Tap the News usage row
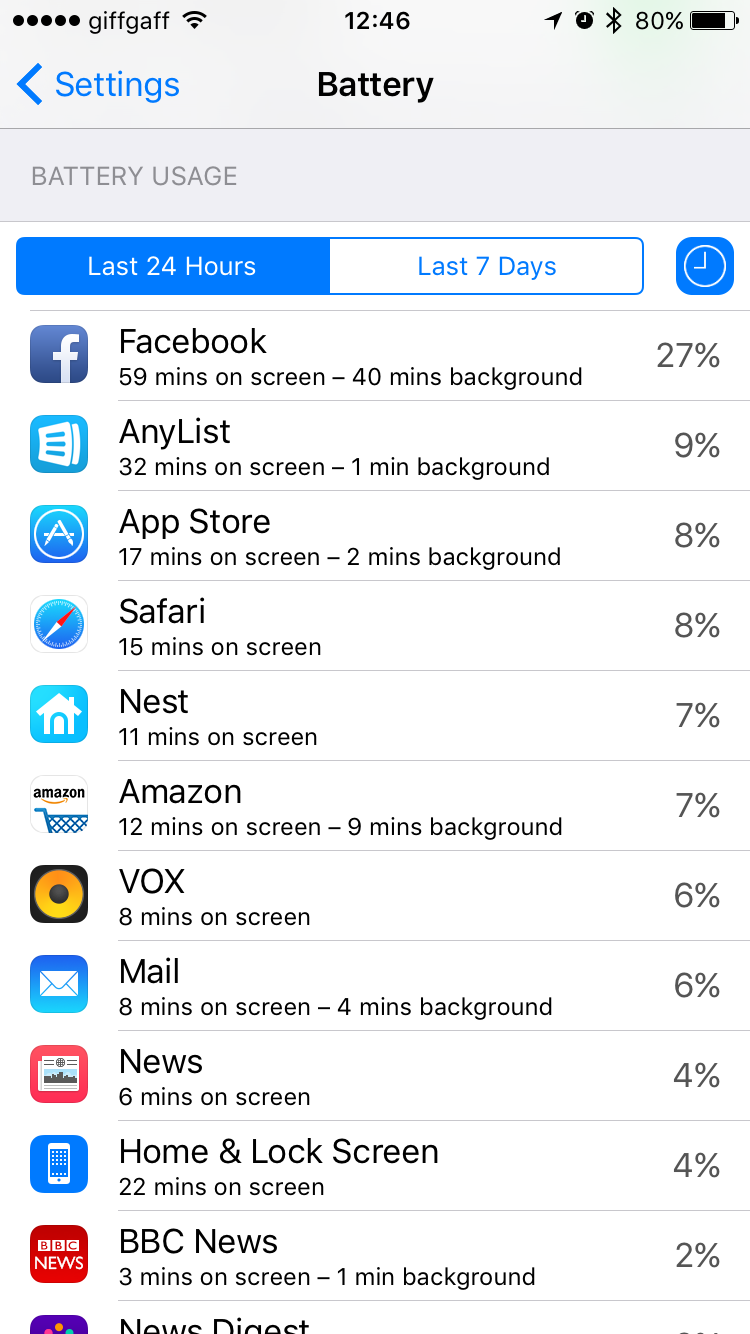The width and height of the screenshot is (750, 1334). click(x=375, y=1076)
